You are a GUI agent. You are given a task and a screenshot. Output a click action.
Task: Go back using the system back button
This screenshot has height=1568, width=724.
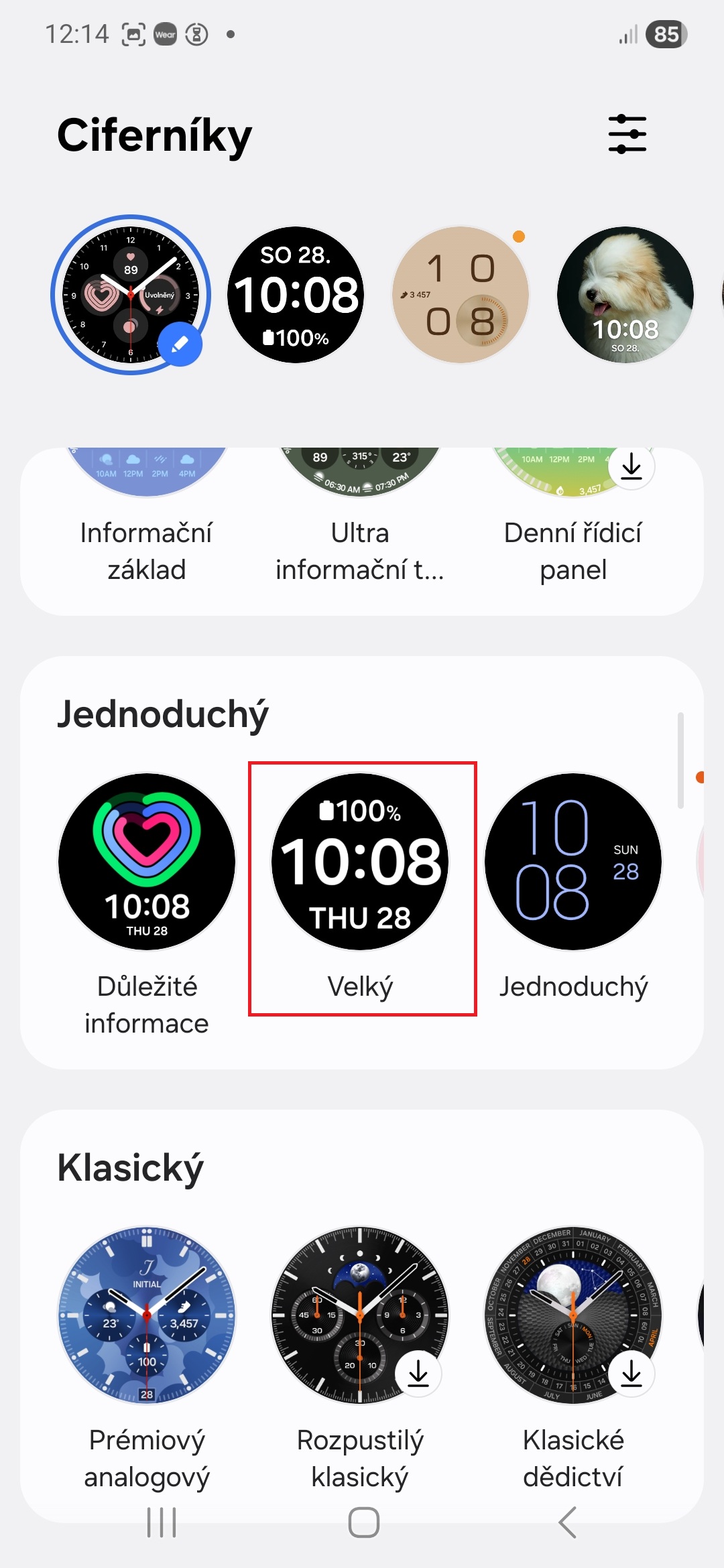click(568, 1522)
